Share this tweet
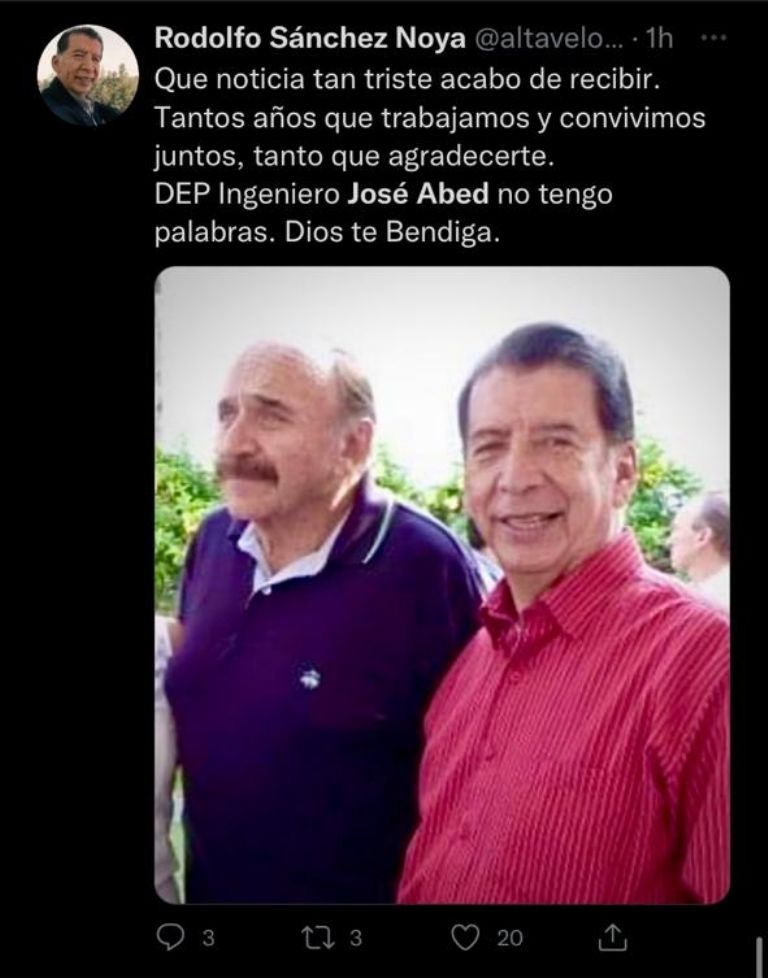 pyautogui.click(x=612, y=937)
